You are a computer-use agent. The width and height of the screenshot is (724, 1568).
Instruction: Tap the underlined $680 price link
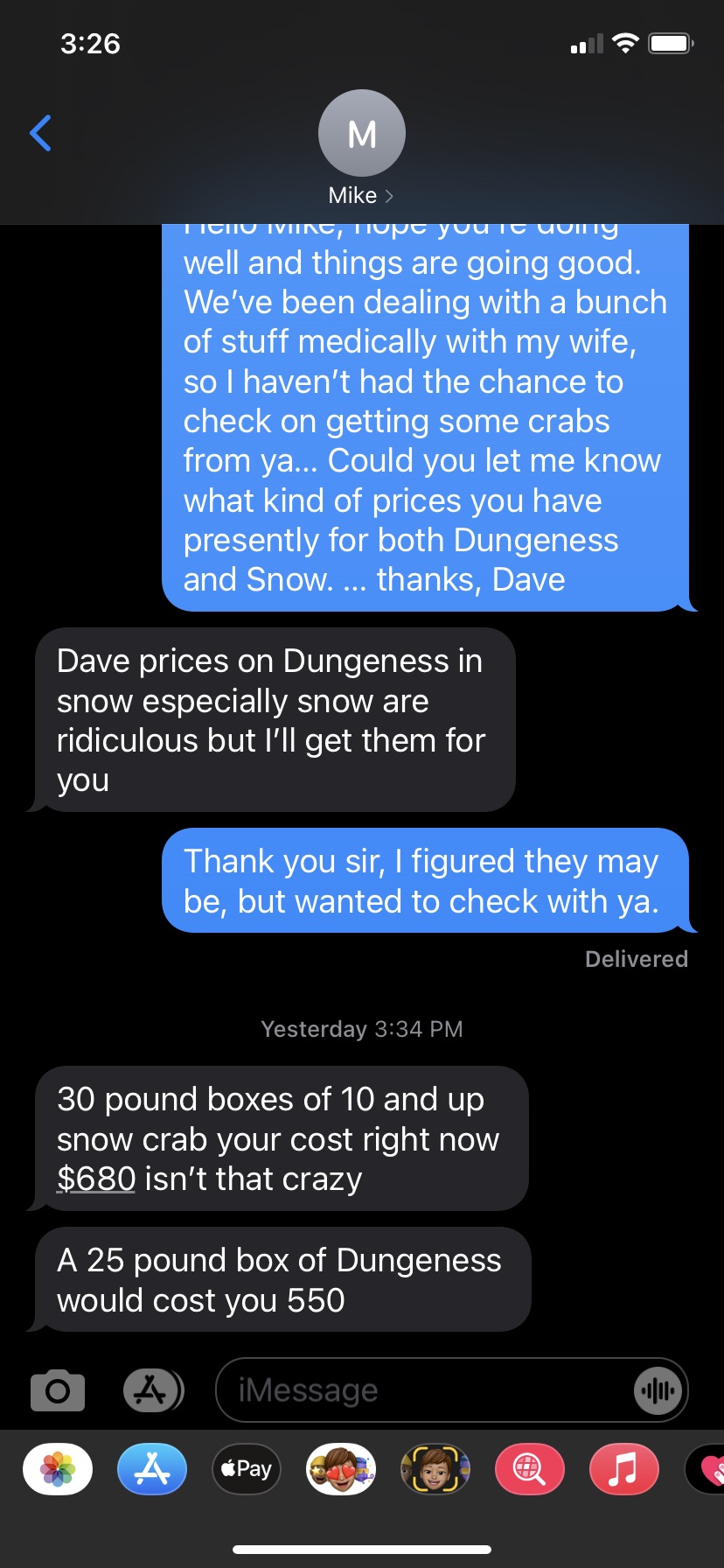coord(96,1179)
